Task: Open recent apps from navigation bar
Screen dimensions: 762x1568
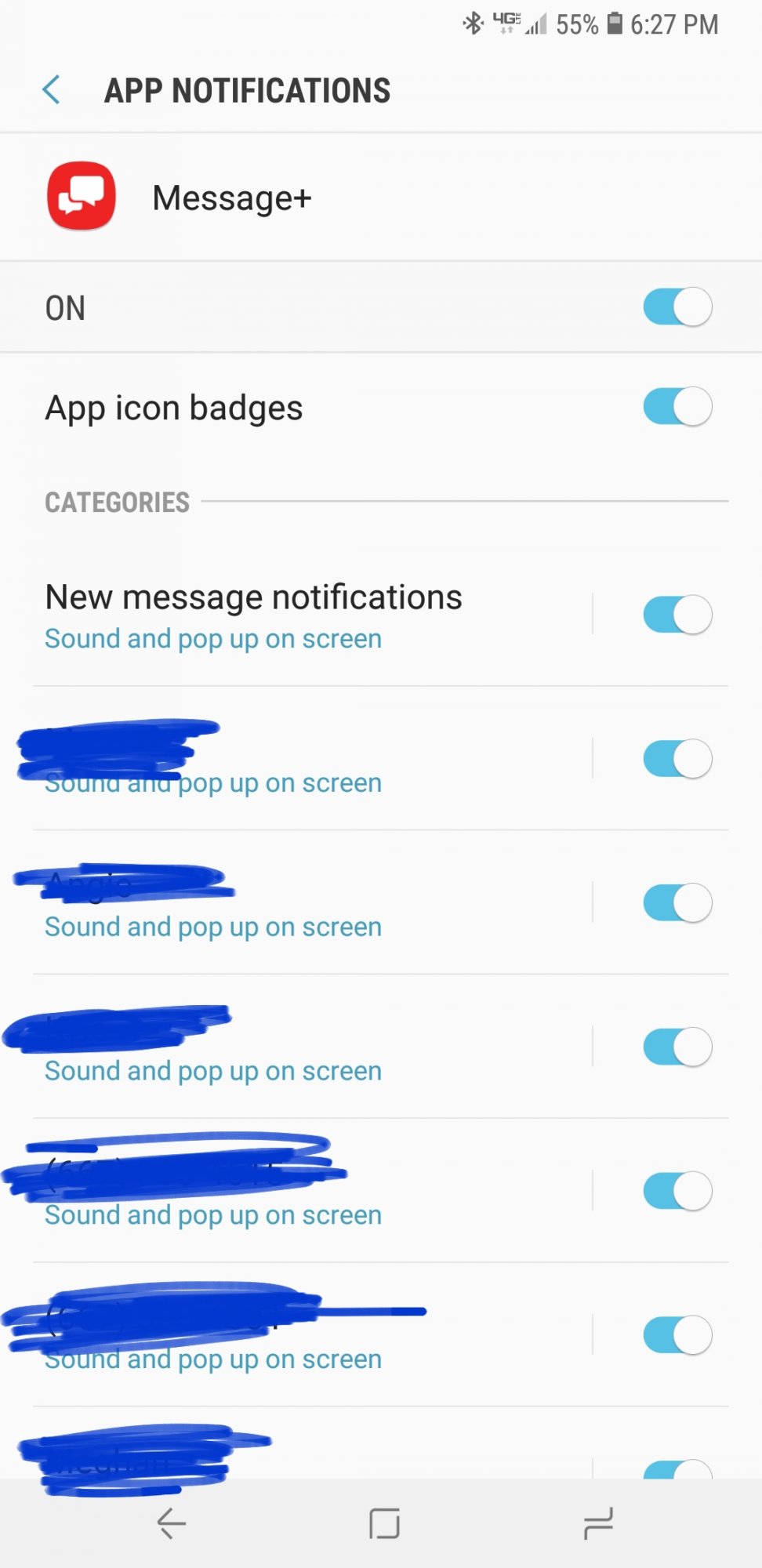Action: tap(598, 1523)
